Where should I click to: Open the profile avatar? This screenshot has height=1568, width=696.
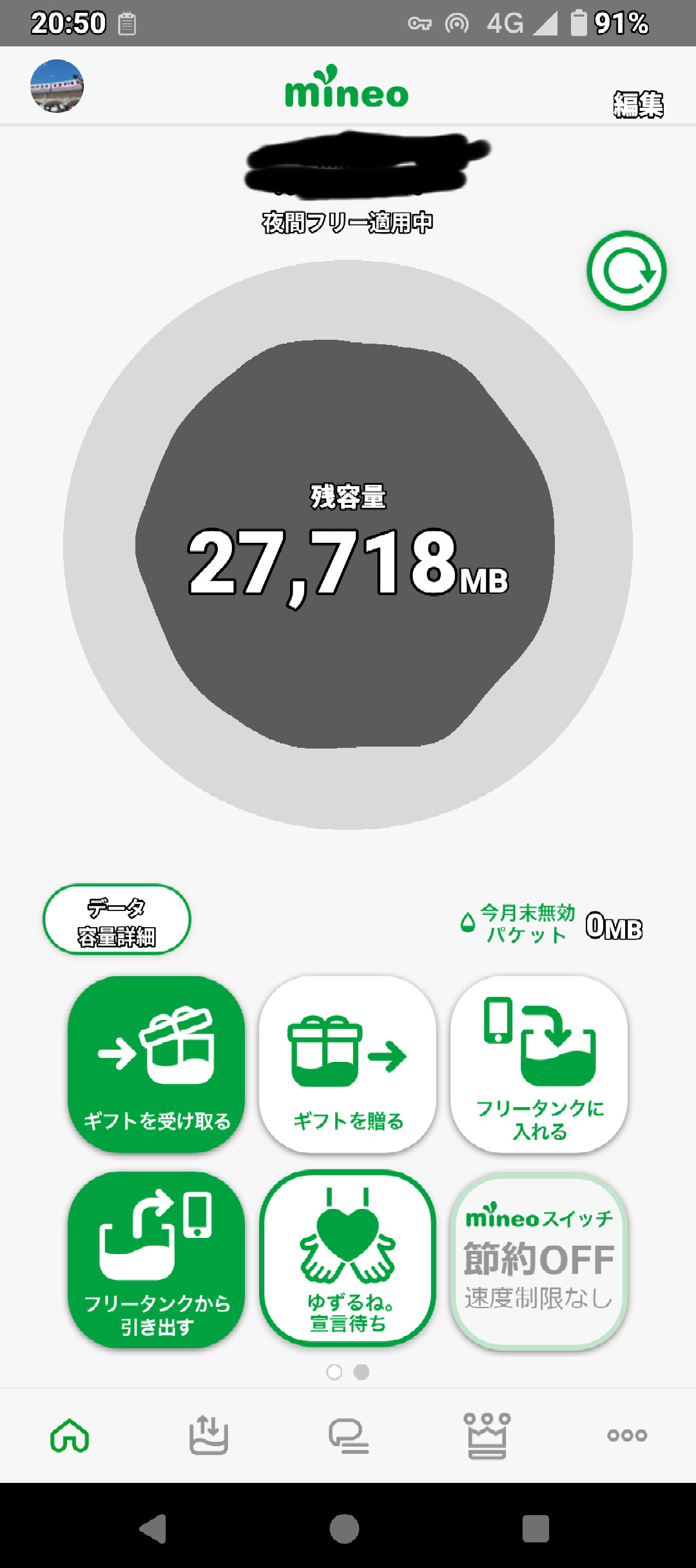click(x=57, y=86)
